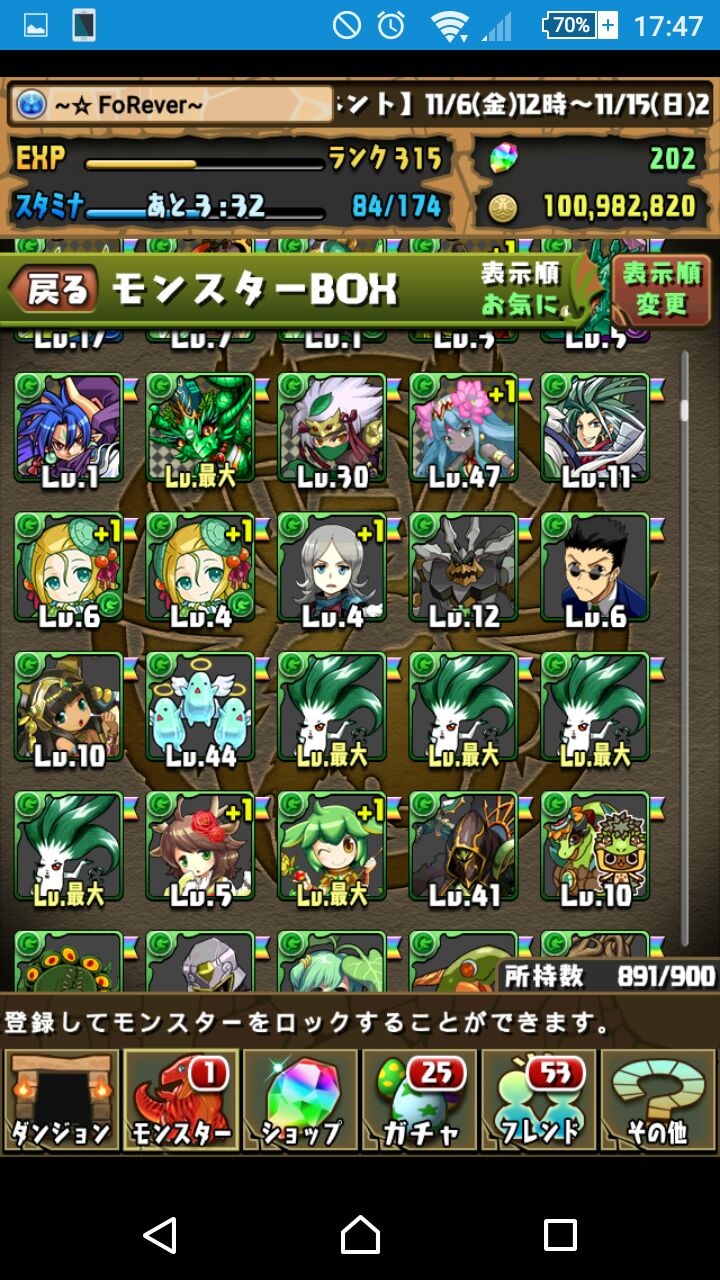Select the Lv.6 blonde girl monster

(x=68, y=568)
